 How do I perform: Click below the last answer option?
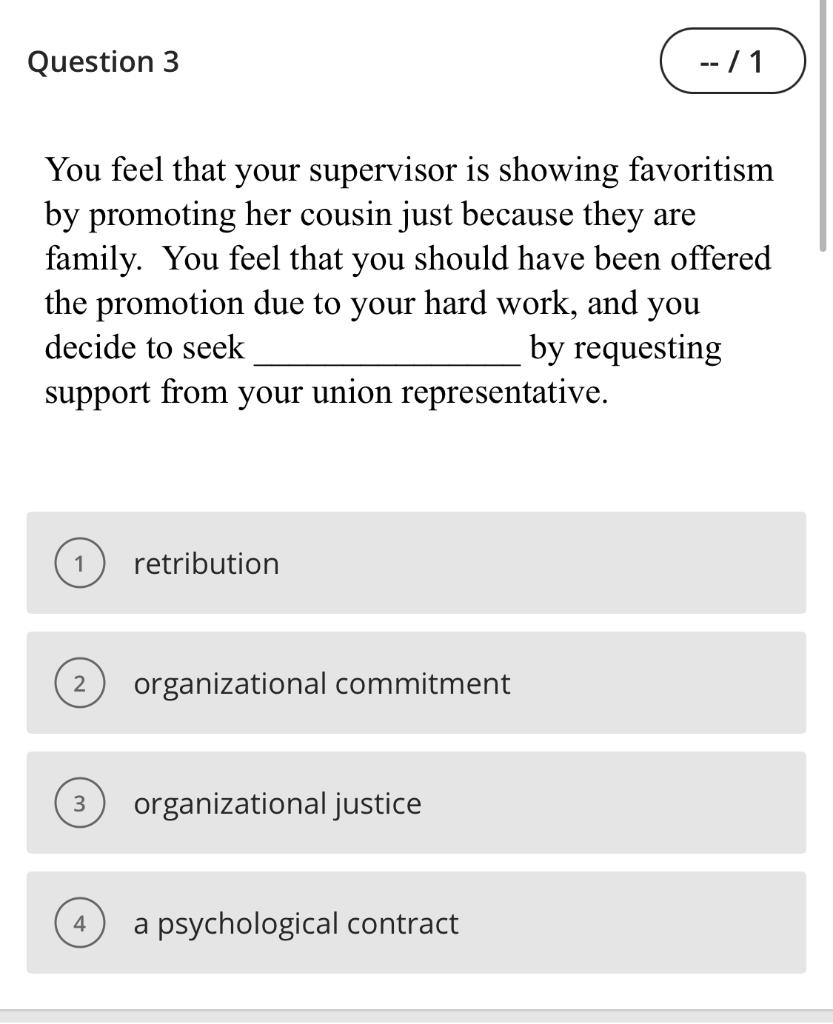(416, 995)
